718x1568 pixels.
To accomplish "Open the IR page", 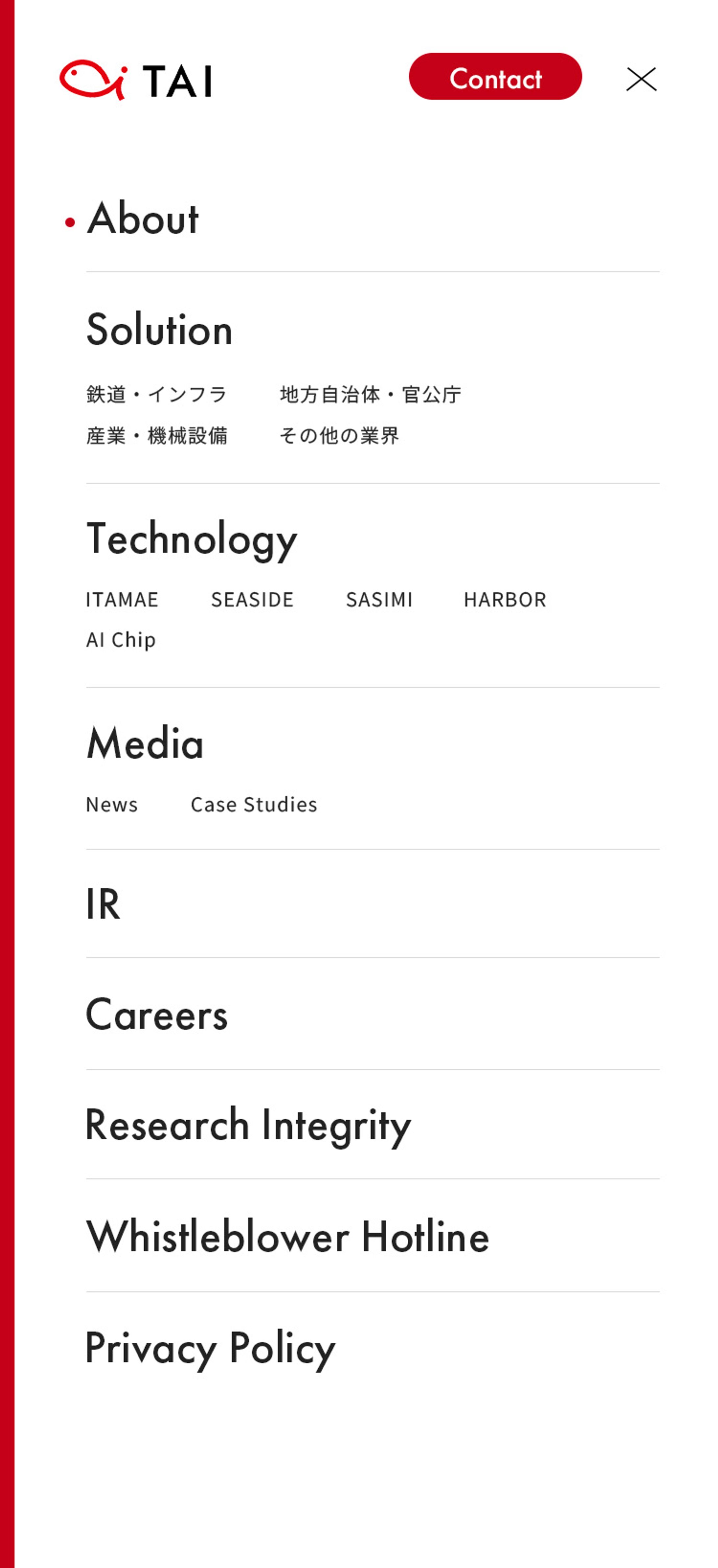I will click(x=104, y=905).
